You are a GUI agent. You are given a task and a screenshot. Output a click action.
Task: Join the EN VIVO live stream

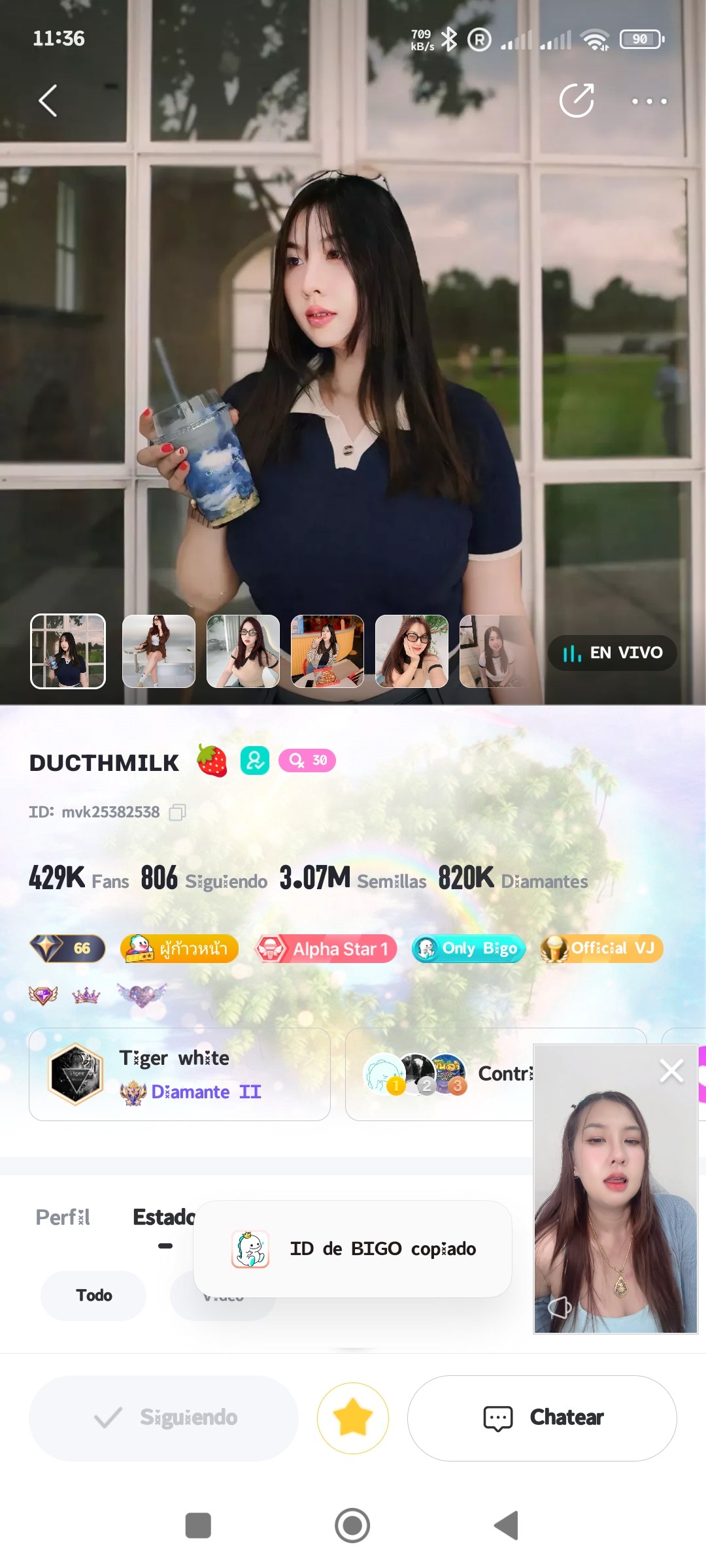(612, 653)
